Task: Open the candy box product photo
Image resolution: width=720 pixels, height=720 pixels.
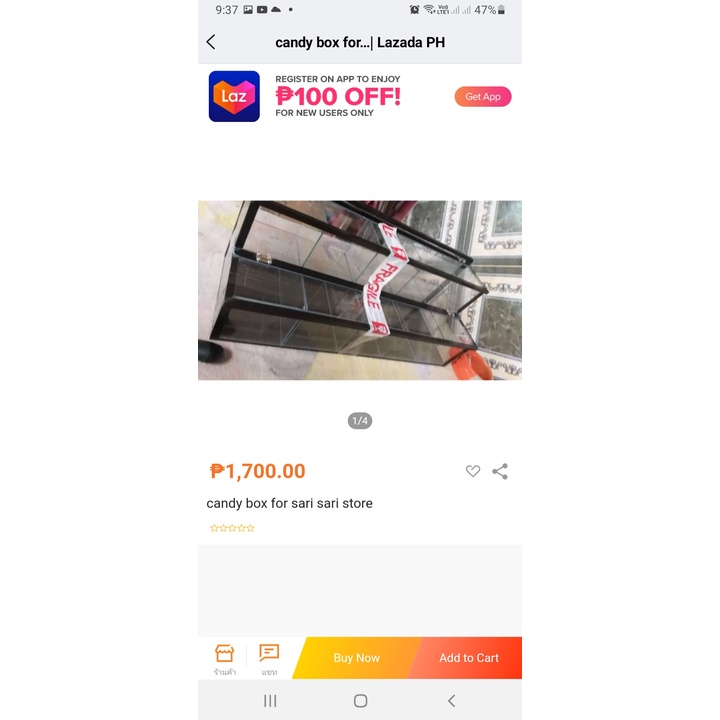Action: tap(360, 290)
